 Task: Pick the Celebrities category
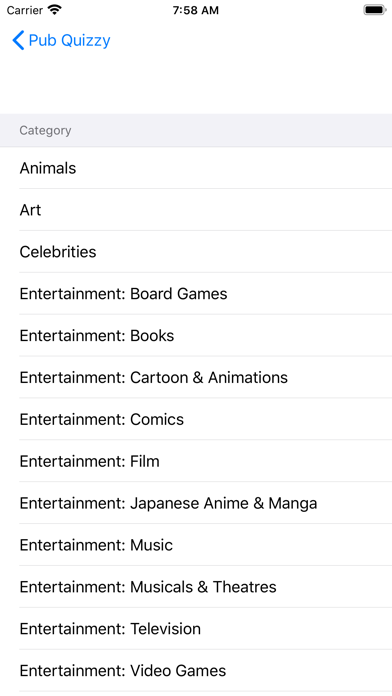196,252
